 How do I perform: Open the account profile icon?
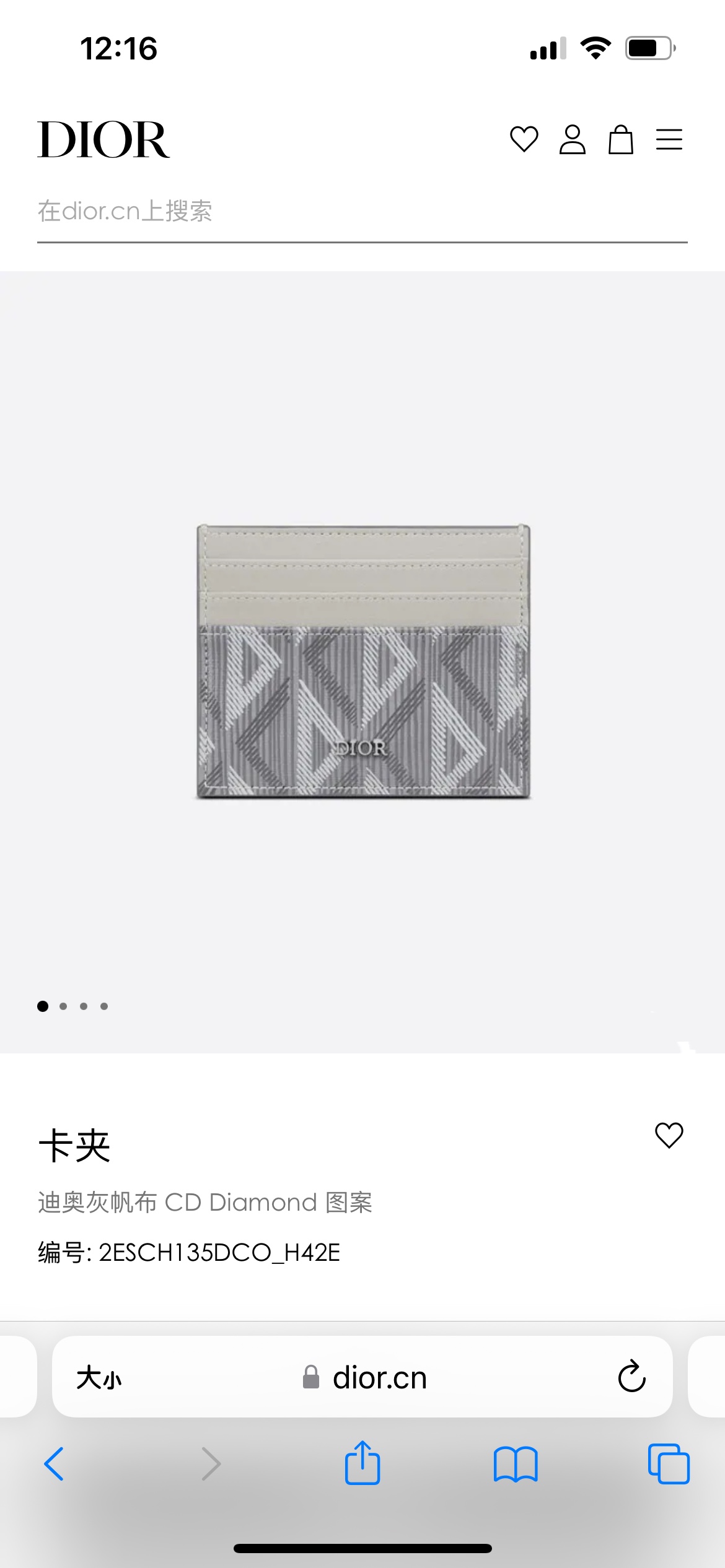pyautogui.click(x=572, y=139)
